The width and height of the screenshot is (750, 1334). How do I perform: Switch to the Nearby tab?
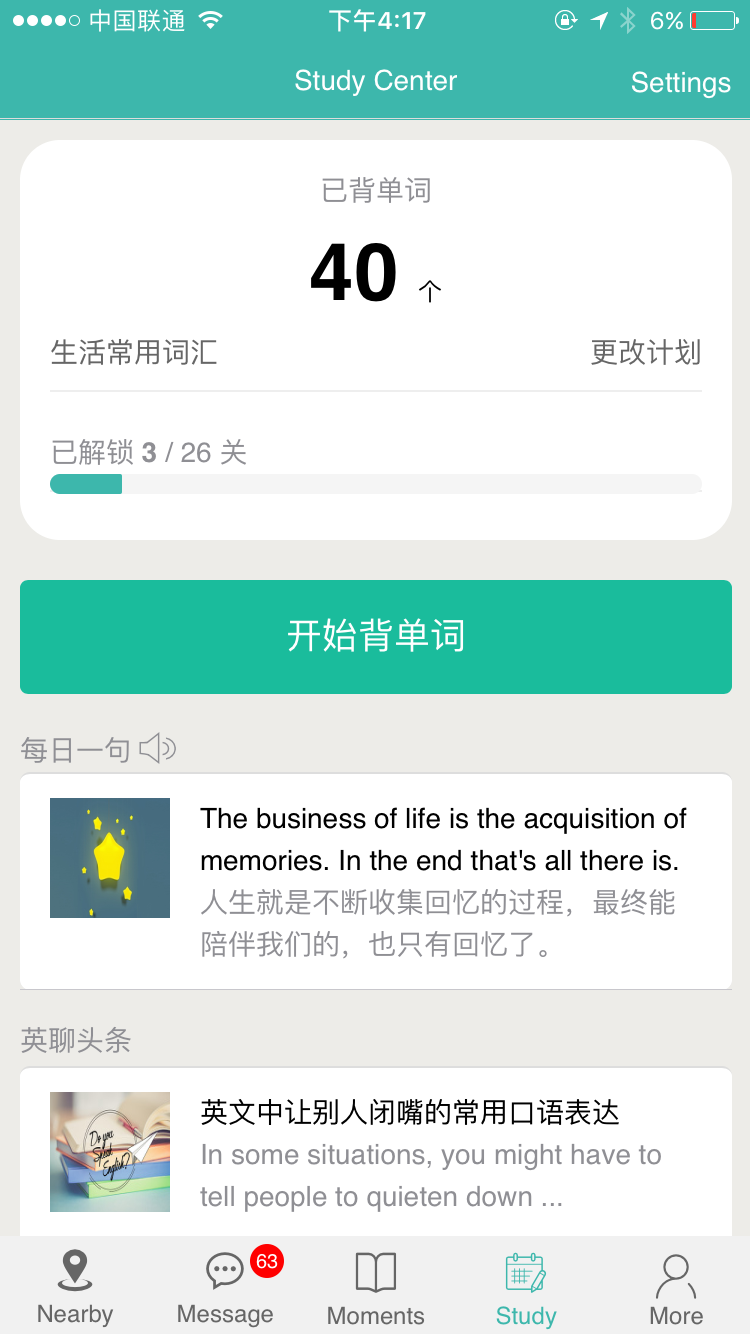75,1287
